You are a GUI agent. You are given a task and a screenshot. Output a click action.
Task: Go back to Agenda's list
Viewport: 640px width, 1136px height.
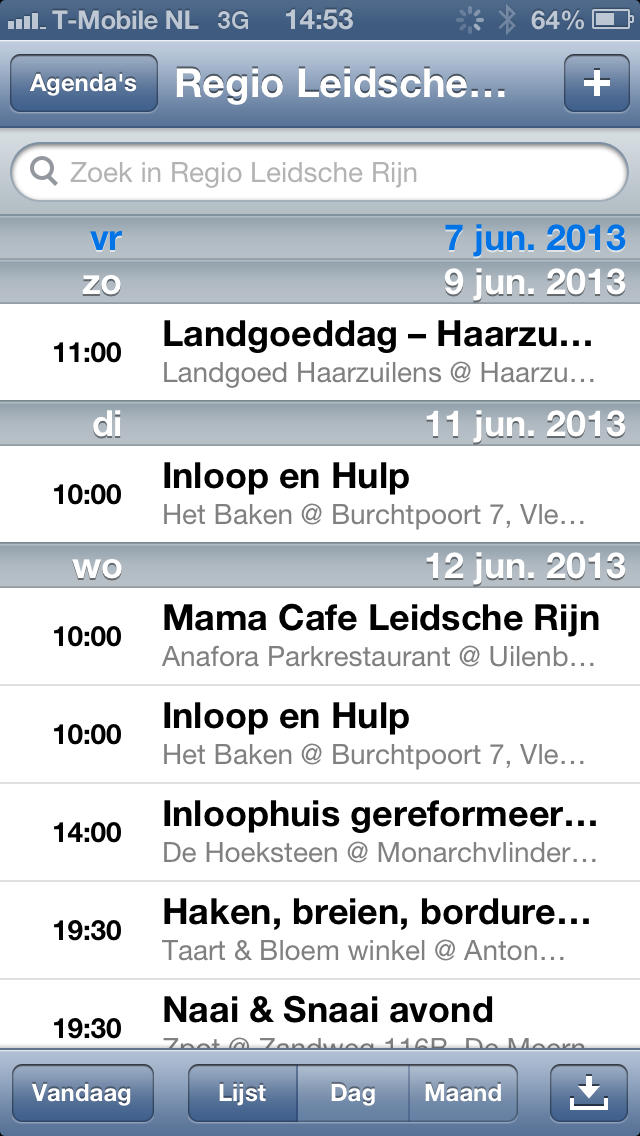(83, 83)
